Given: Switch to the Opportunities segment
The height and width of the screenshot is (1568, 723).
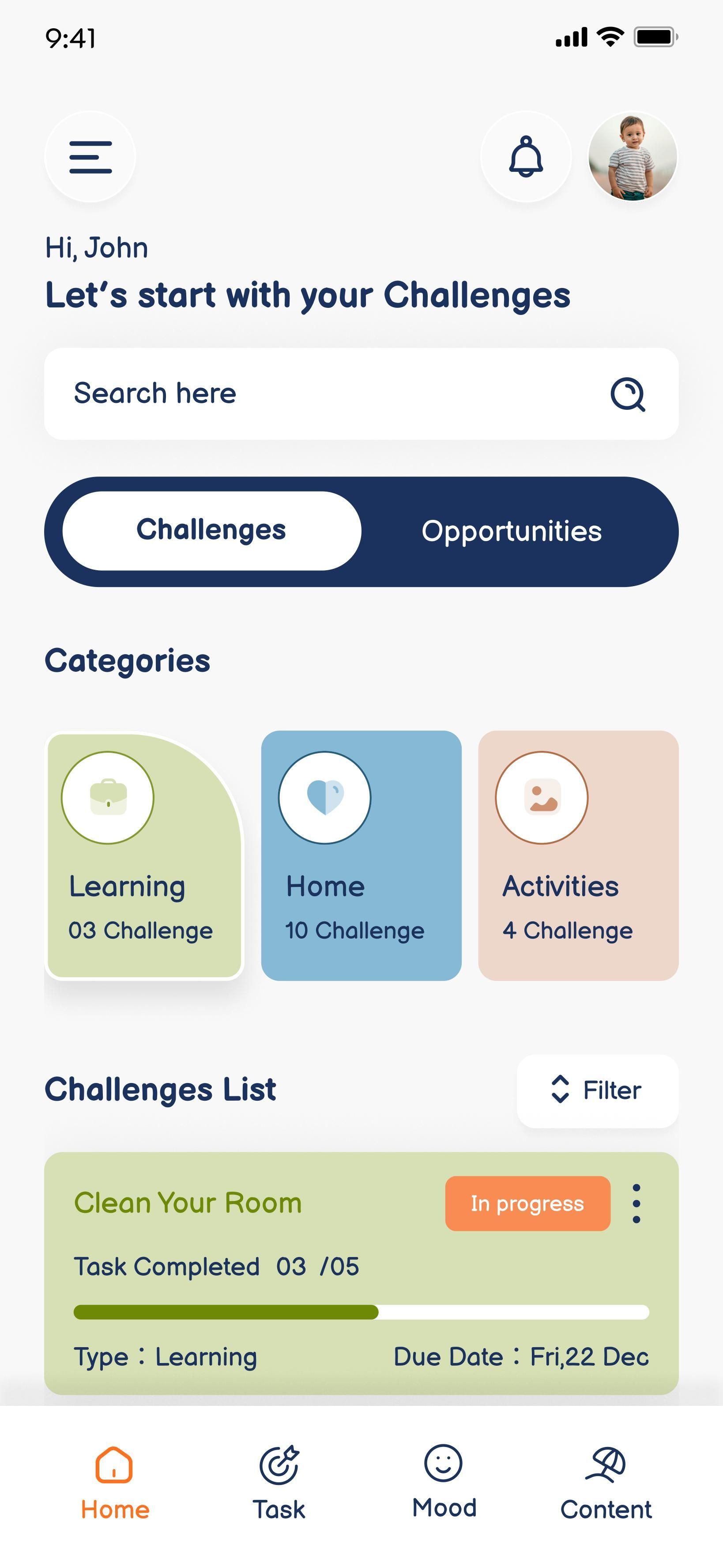Looking at the screenshot, I should tap(512, 531).
